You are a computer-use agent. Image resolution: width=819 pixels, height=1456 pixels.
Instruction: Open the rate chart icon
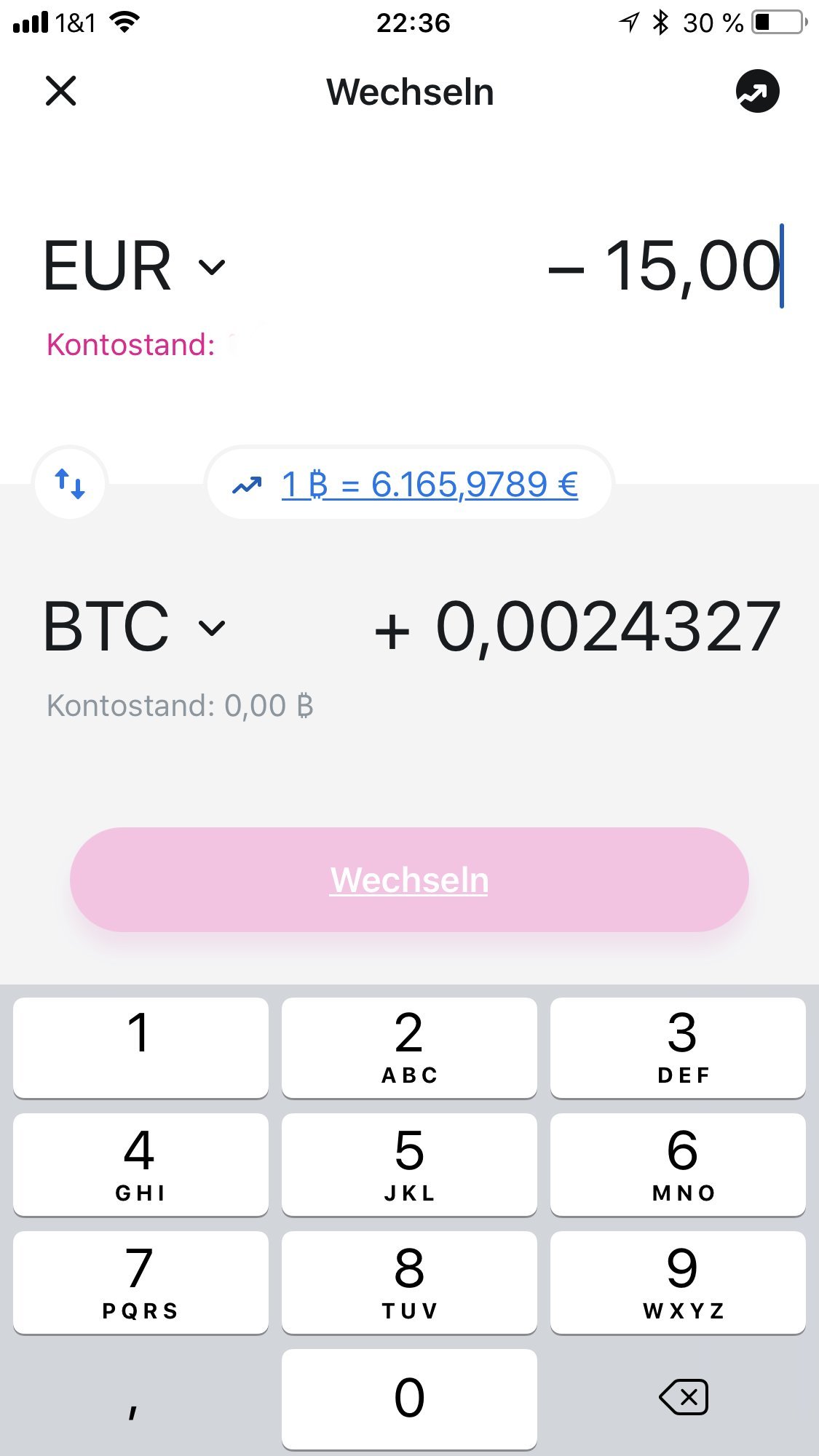[757, 92]
